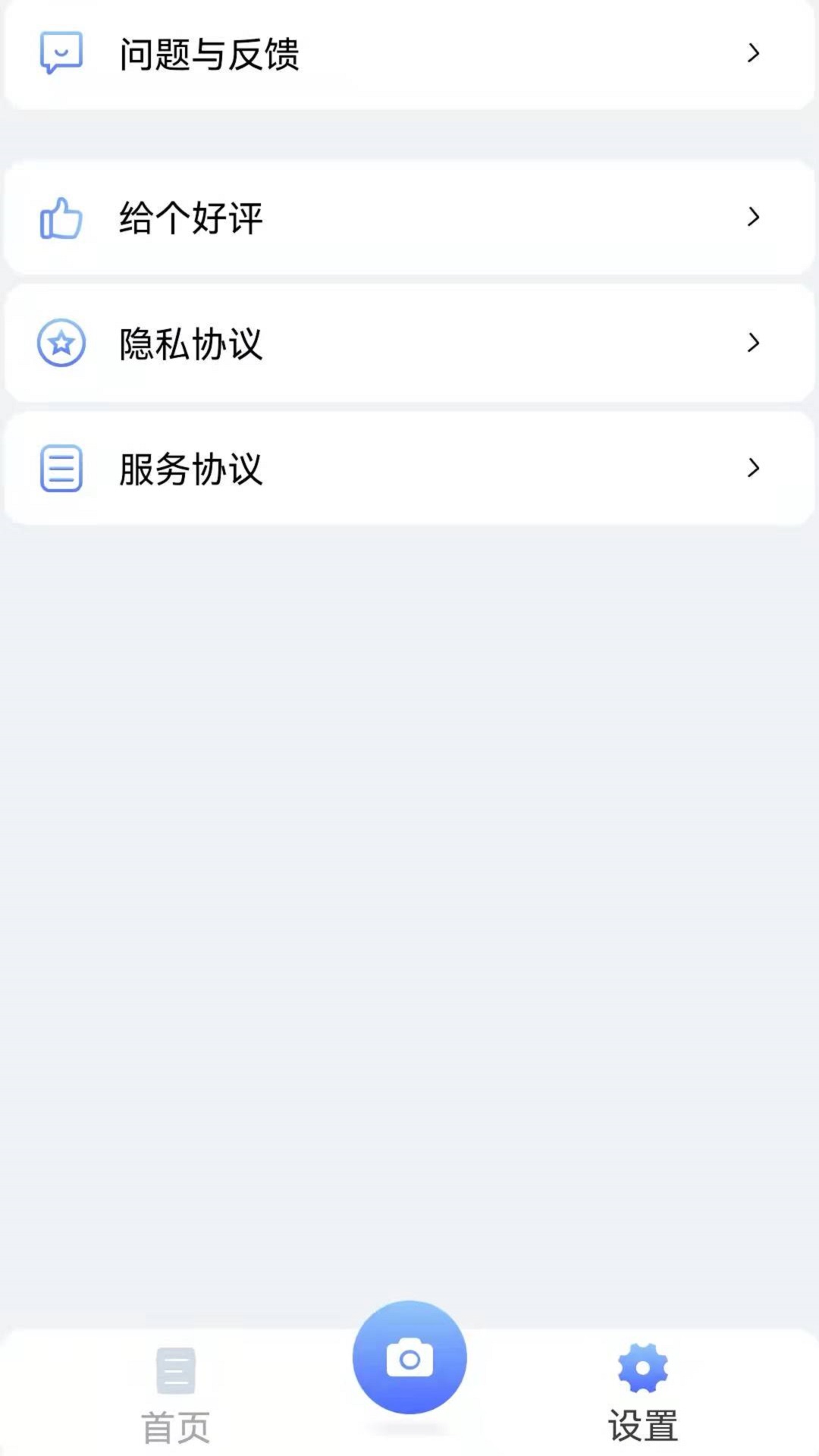819x1456 pixels.
Task: Tap the 首页 text label
Action: pos(176,1424)
